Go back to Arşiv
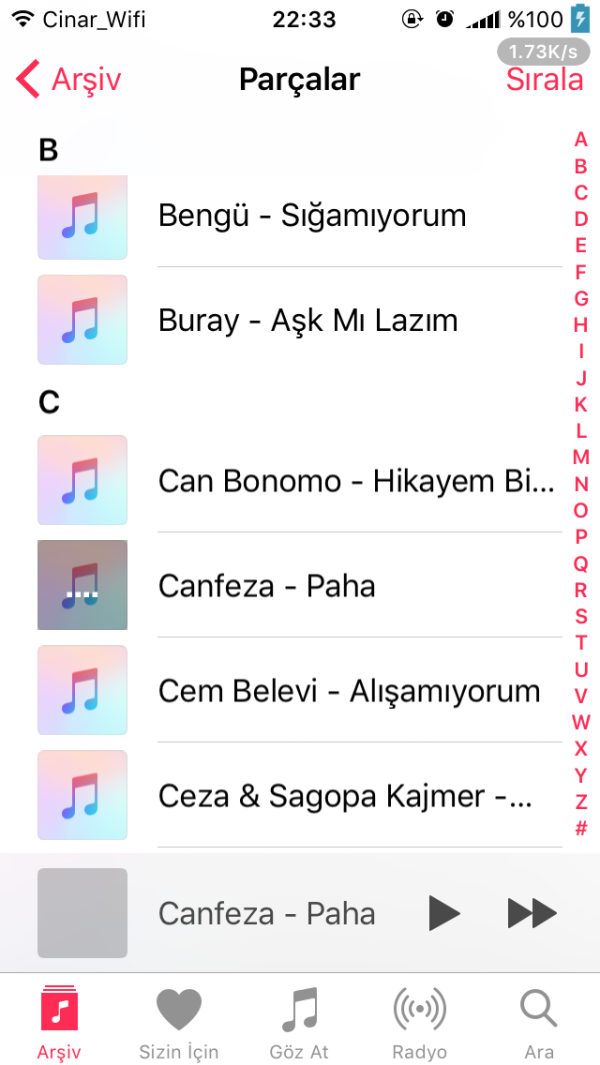The image size is (600, 1065). [x=70, y=79]
